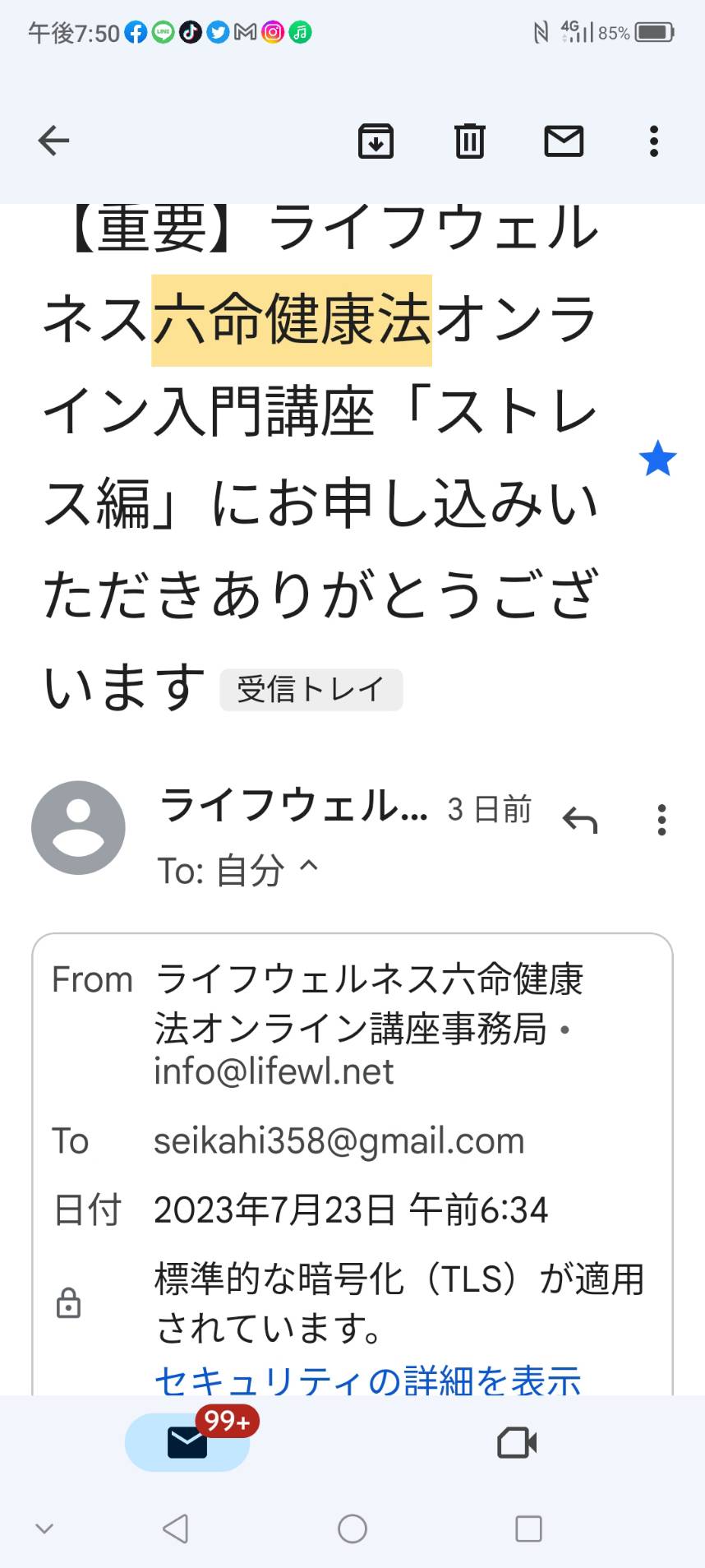
Task: Archive this email
Action: (376, 141)
